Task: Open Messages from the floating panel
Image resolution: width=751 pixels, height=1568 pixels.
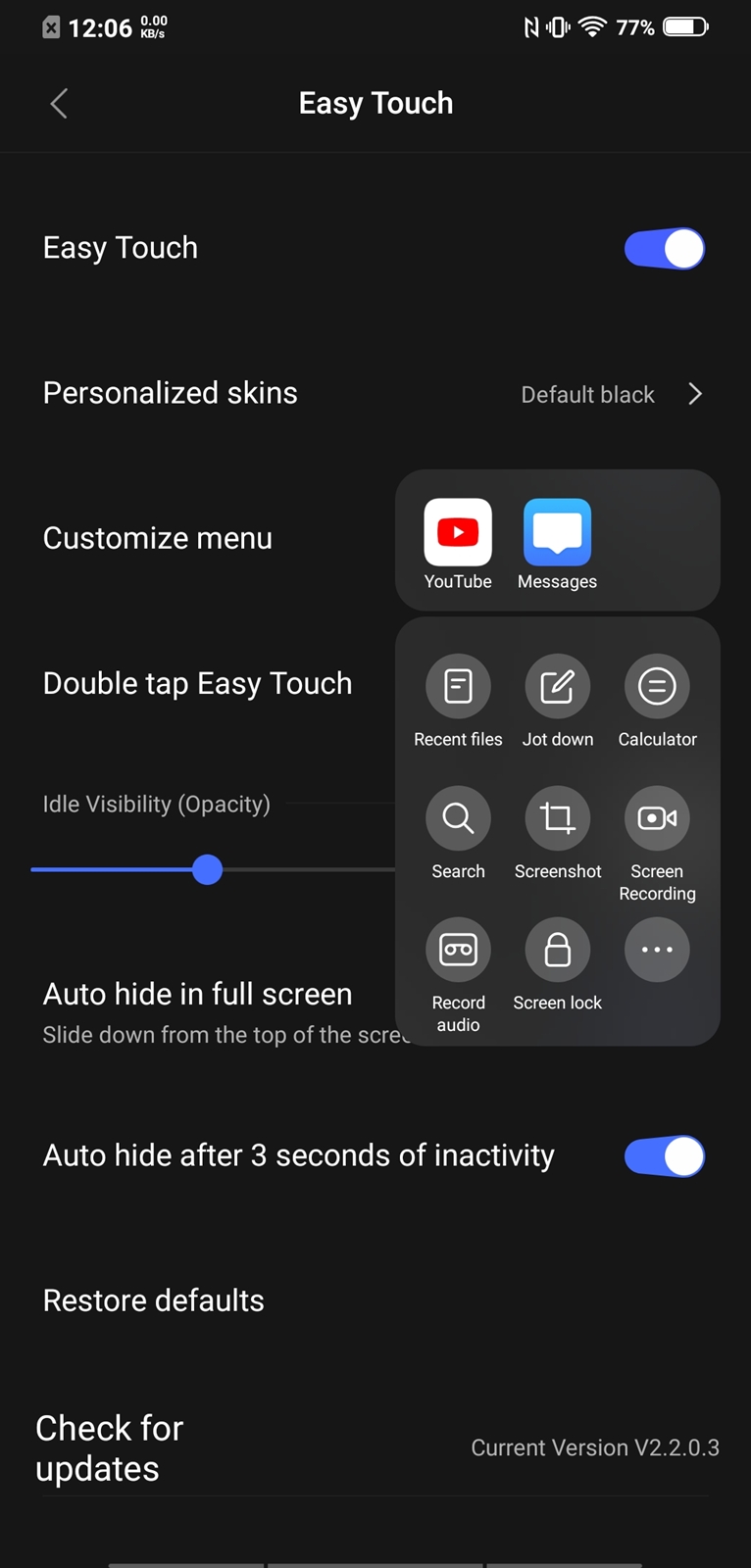Action: 557,544
